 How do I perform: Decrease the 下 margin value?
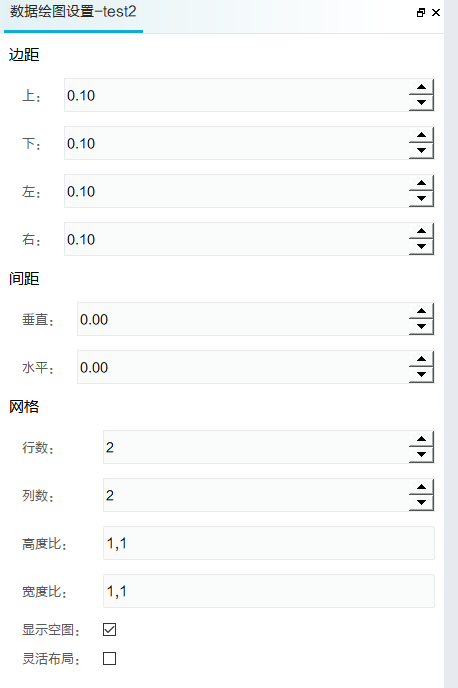(422, 151)
